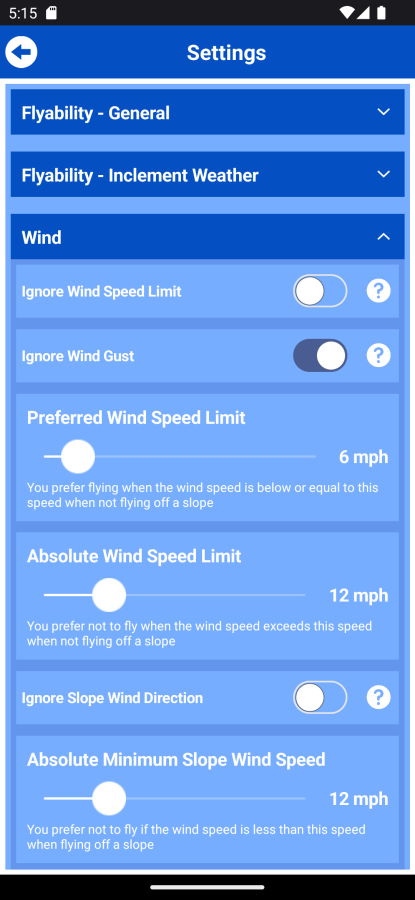Expand the Flyability - Inclement Weather section

click(207, 174)
